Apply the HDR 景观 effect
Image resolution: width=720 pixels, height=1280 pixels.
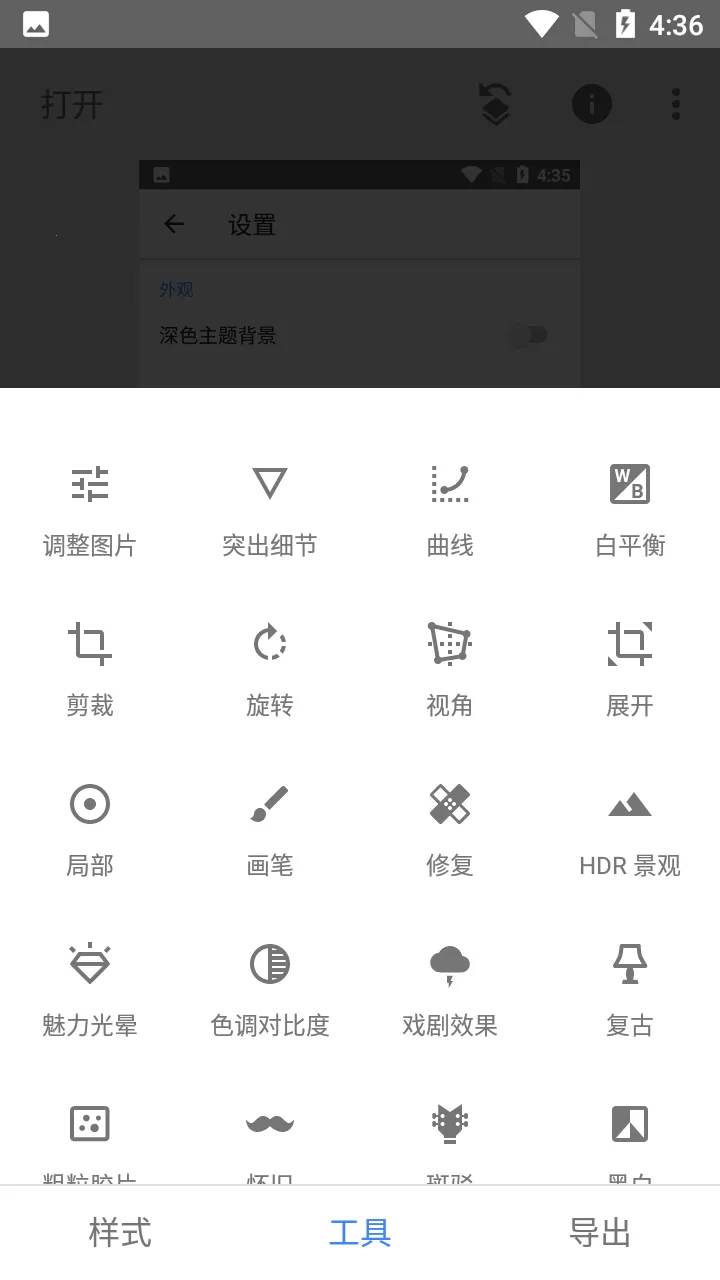(629, 828)
